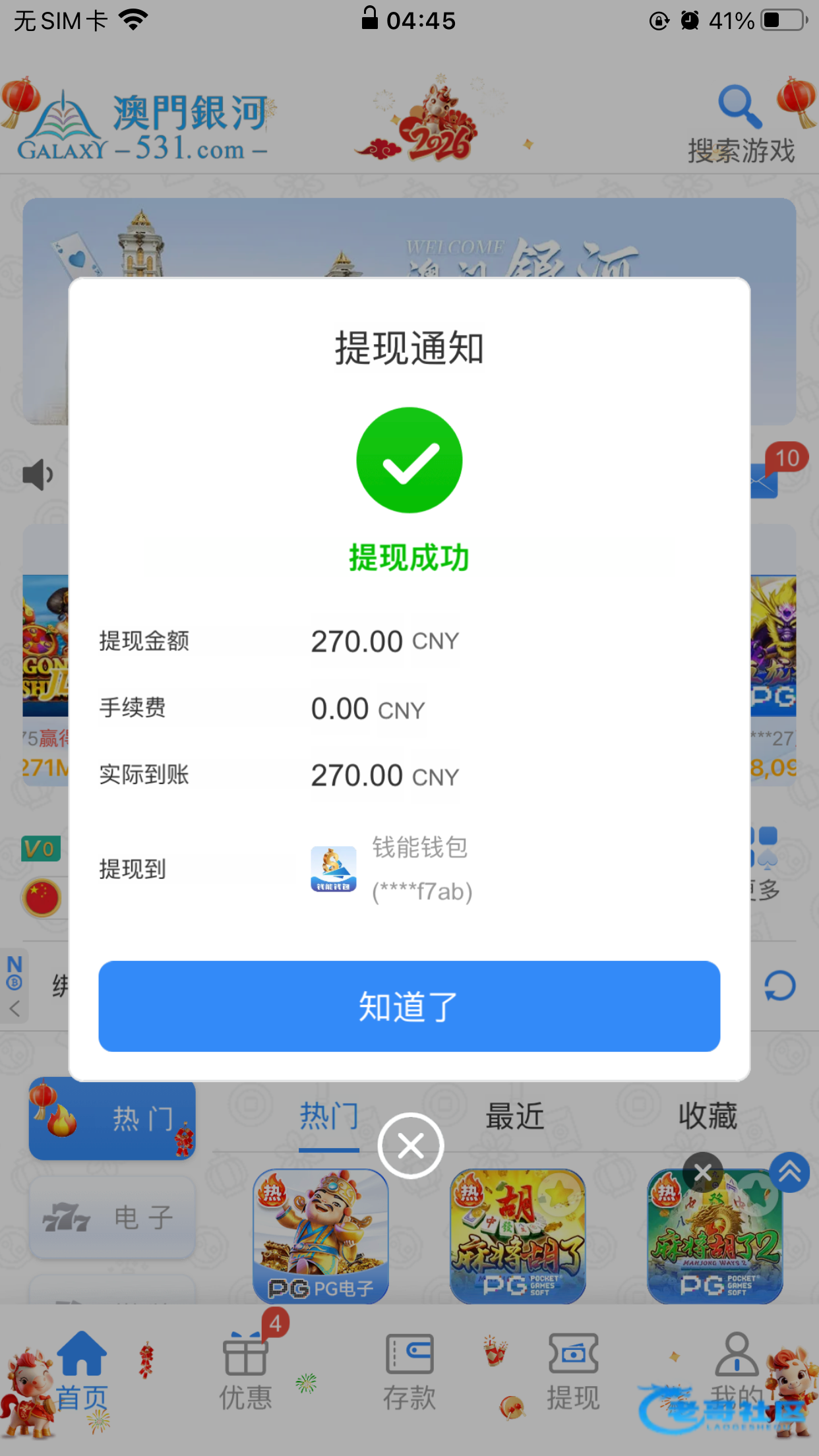Open the PG电子 game tile
This screenshot has width=819, height=1456.
pos(320,1236)
